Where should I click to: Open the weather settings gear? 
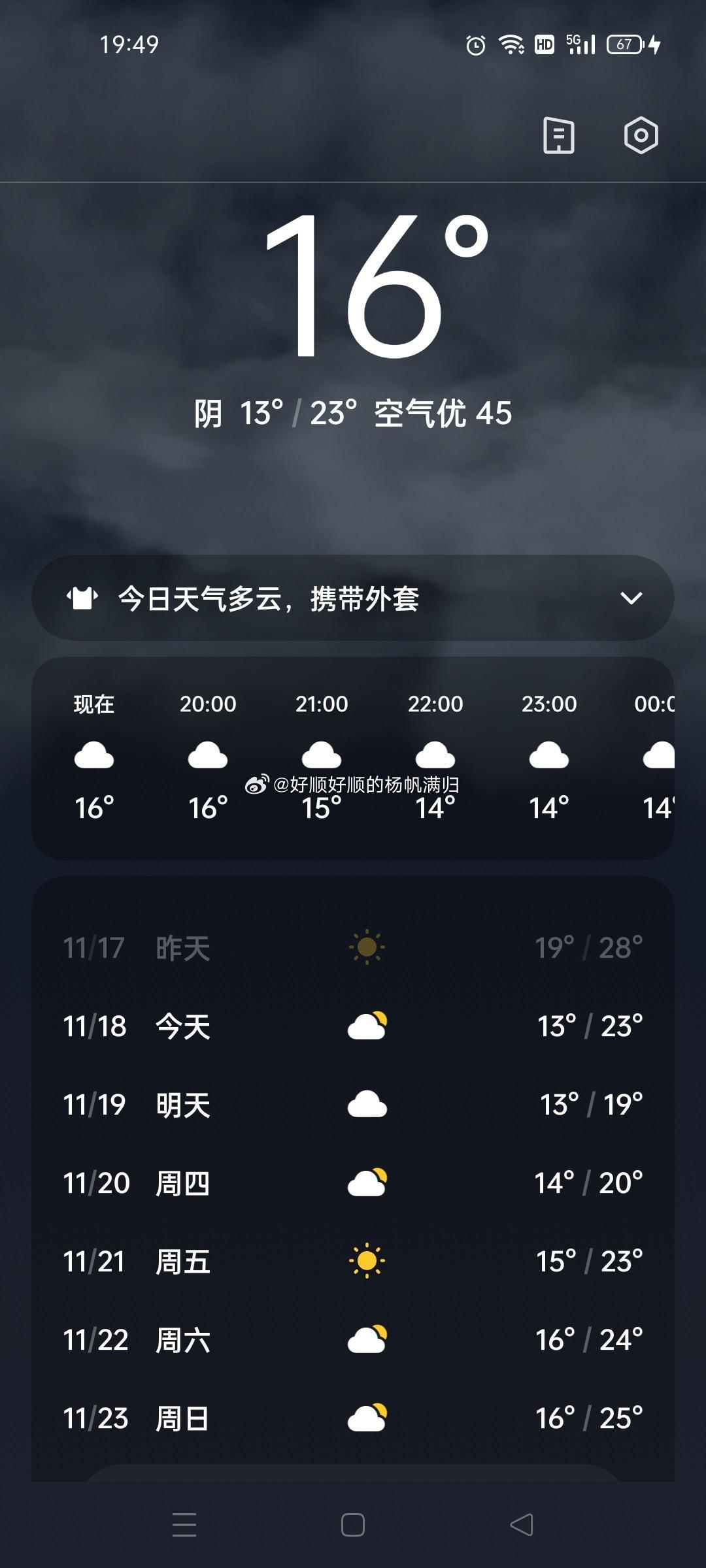[639, 136]
